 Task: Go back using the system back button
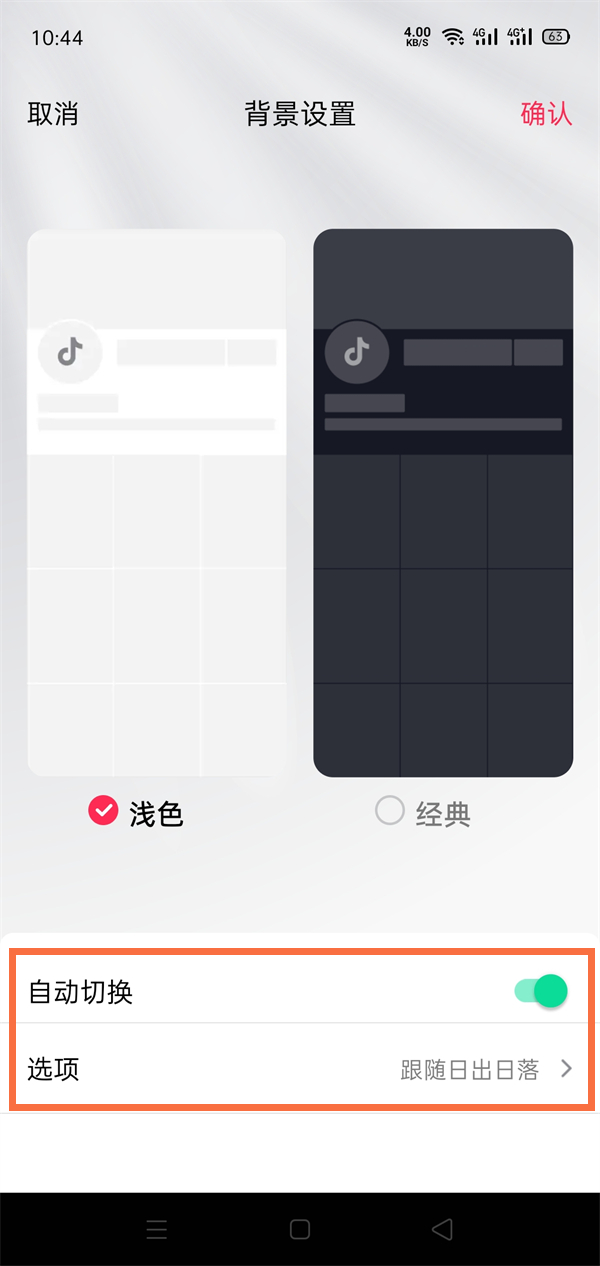coord(442,1229)
